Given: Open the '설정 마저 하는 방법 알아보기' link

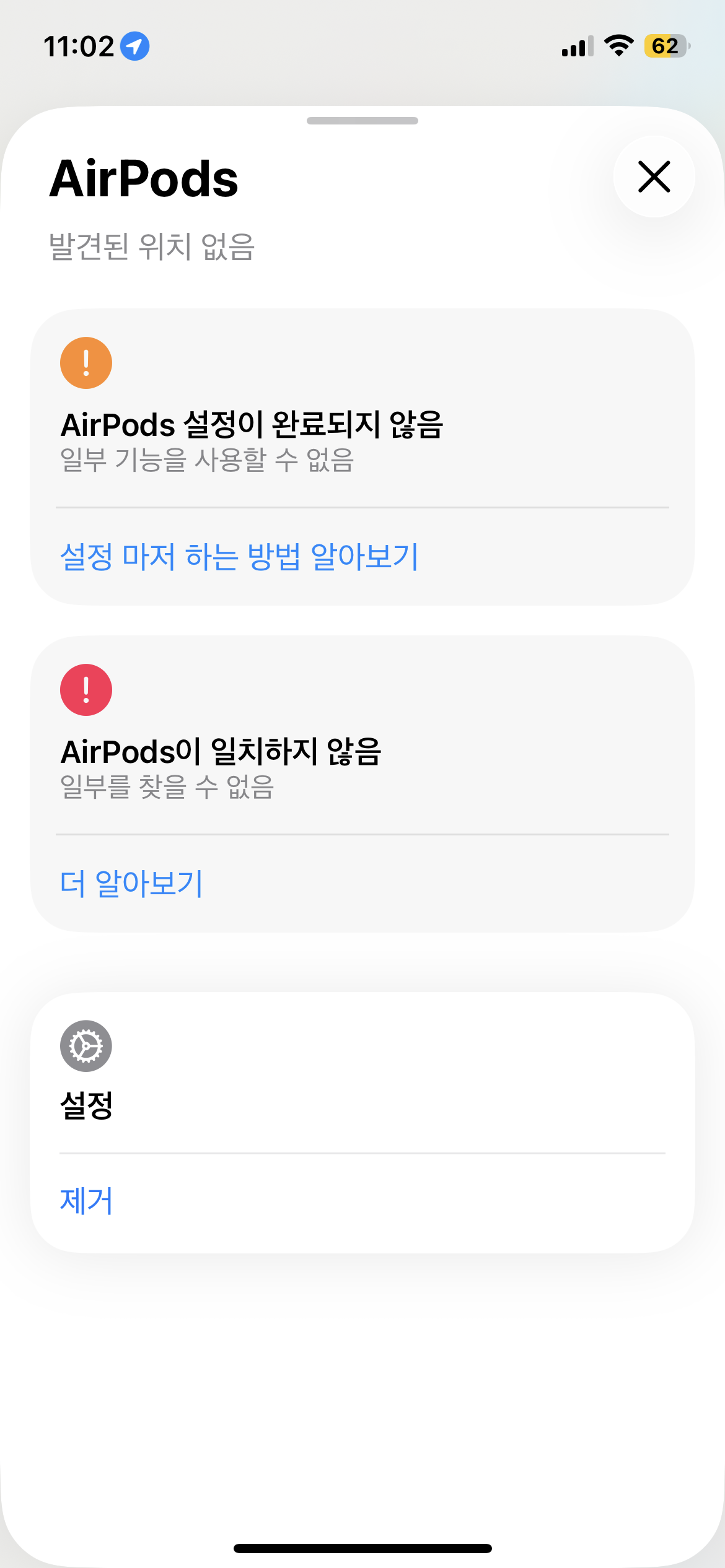Looking at the screenshot, I should pyautogui.click(x=239, y=556).
